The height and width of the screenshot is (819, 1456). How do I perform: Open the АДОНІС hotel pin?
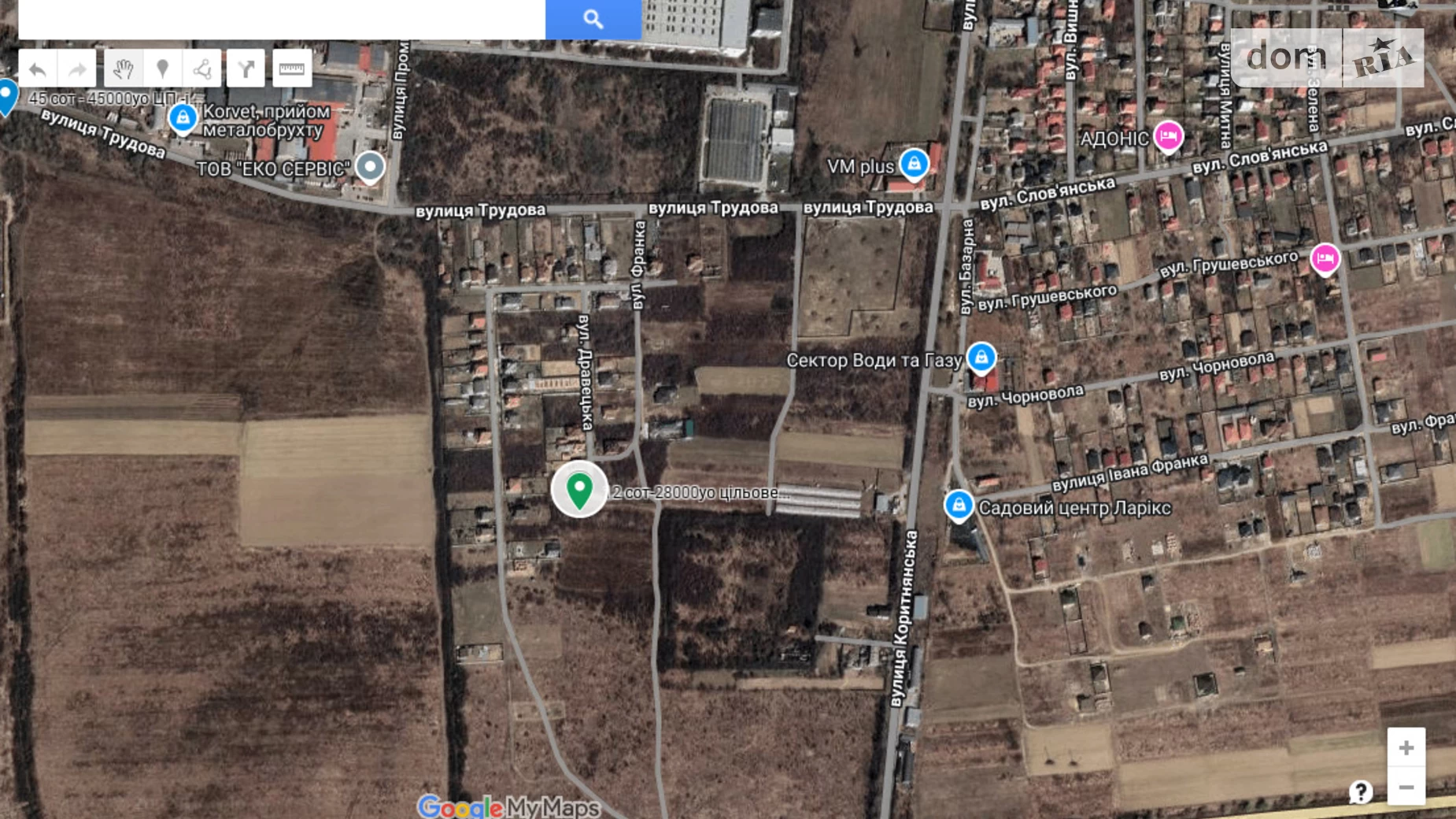click(1168, 136)
